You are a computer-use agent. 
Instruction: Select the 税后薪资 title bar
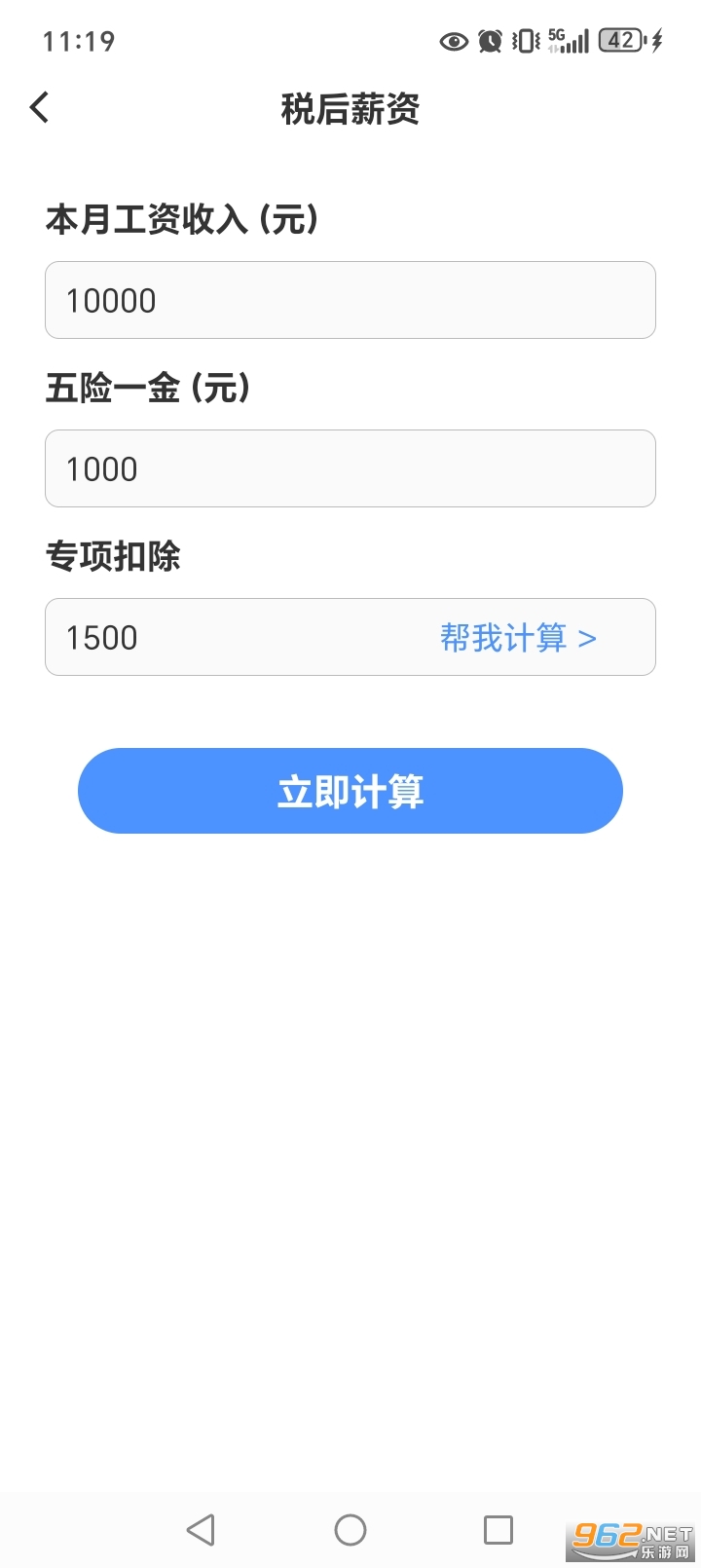coord(350,109)
